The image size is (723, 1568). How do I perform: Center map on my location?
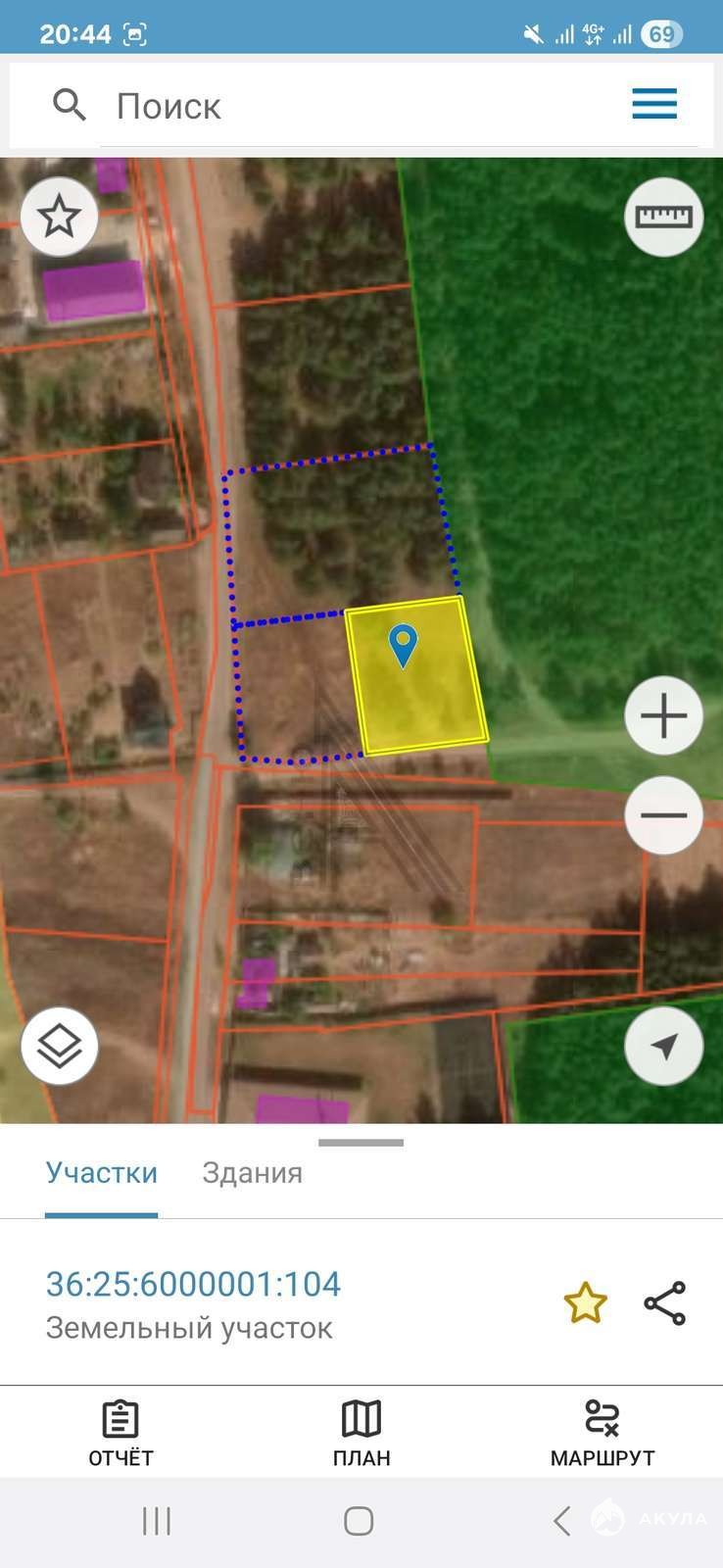pos(663,1046)
